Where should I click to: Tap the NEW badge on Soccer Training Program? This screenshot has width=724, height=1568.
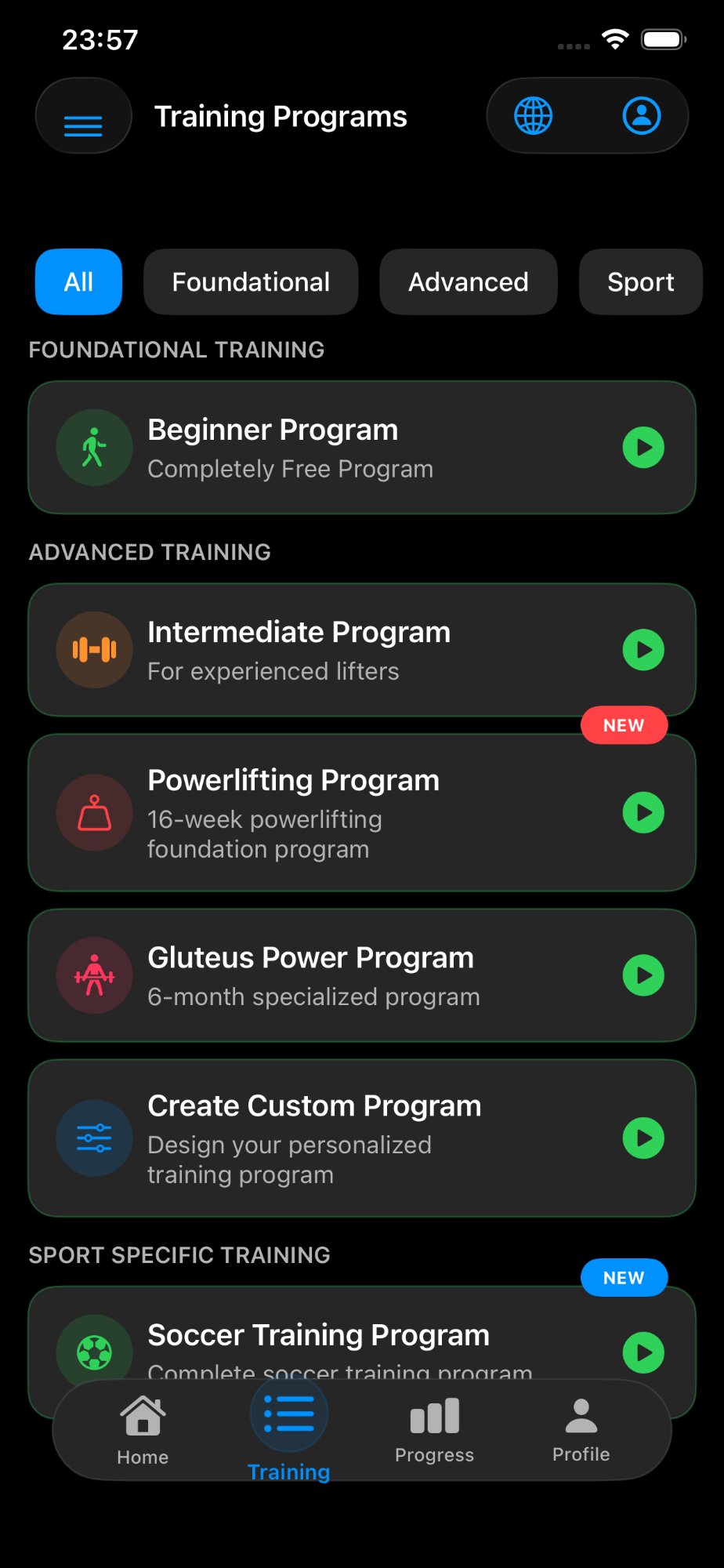coord(624,1277)
